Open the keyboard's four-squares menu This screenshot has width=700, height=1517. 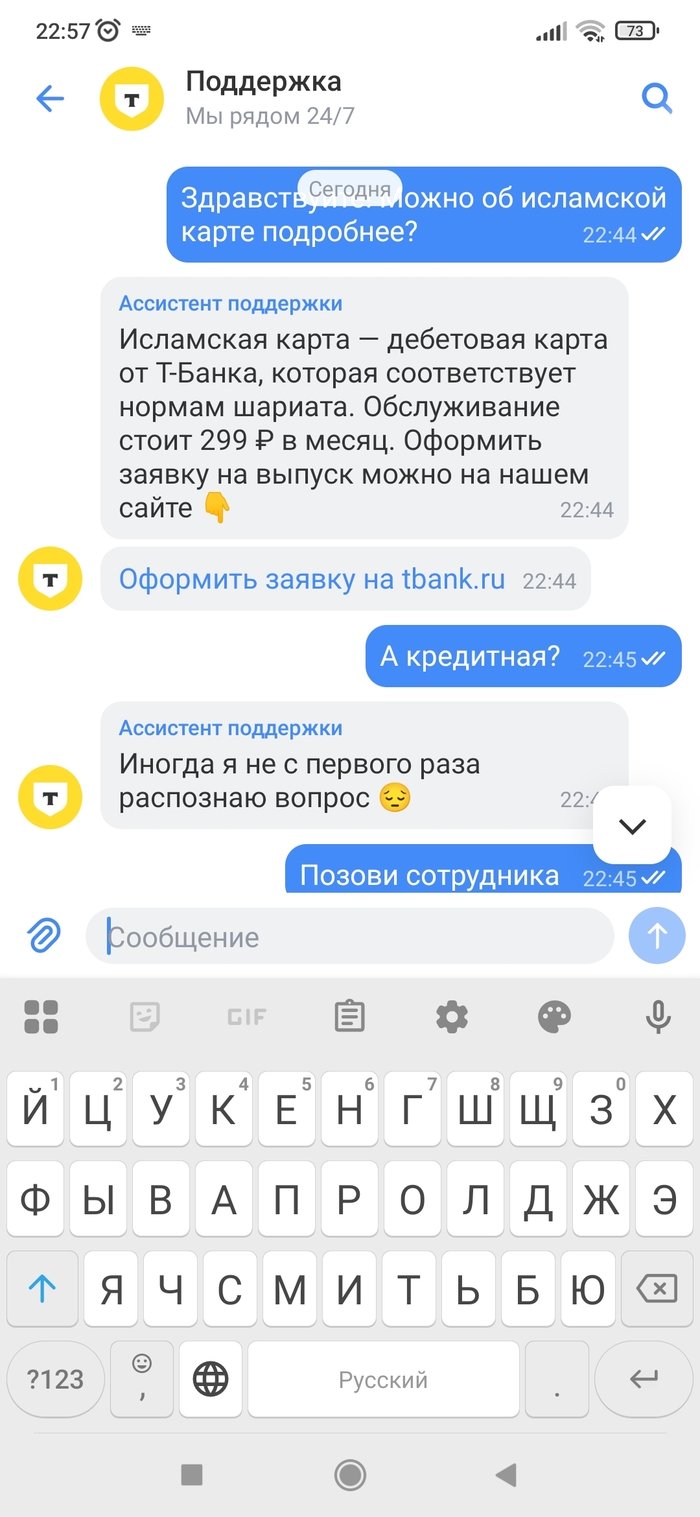click(x=42, y=1017)
